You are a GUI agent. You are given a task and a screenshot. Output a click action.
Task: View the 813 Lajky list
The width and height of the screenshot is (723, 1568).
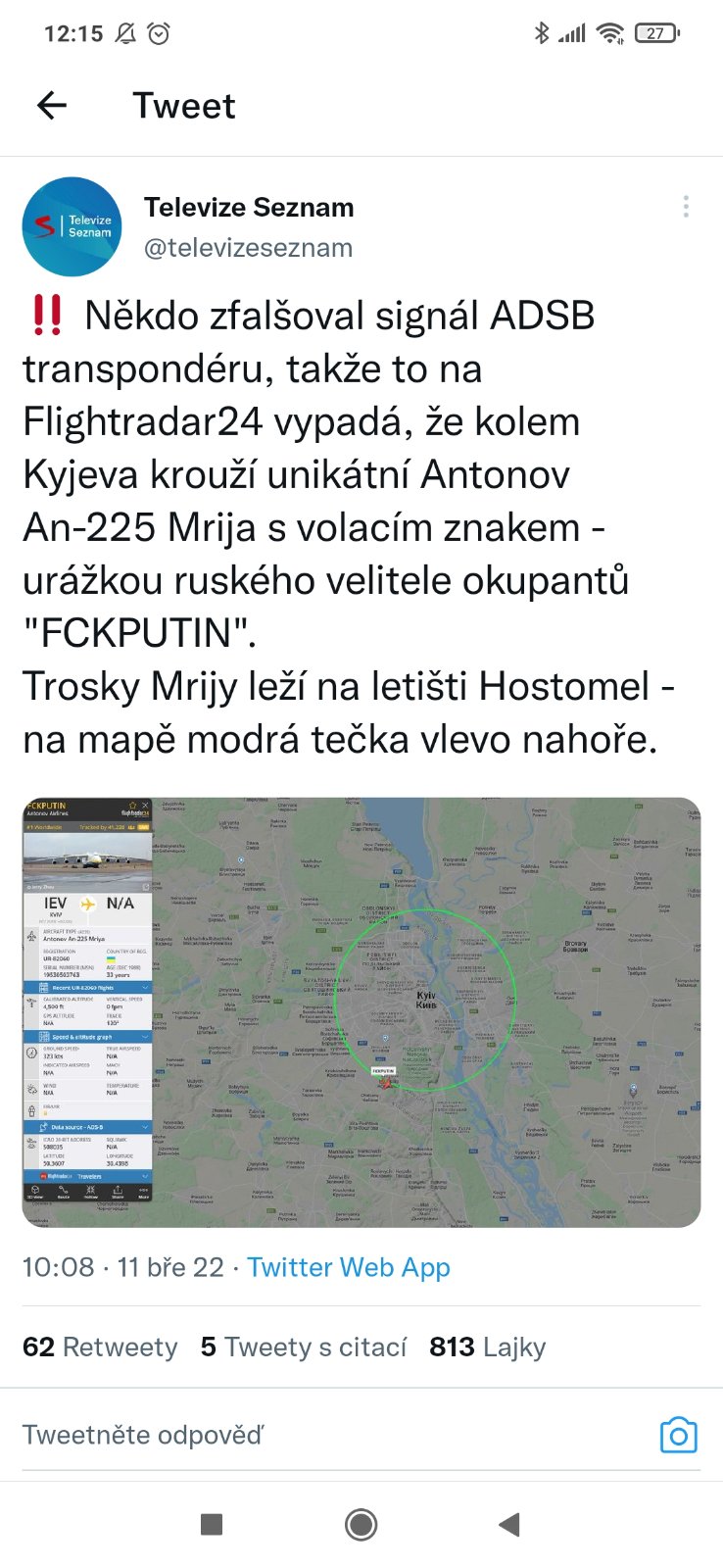point(487,1347)
